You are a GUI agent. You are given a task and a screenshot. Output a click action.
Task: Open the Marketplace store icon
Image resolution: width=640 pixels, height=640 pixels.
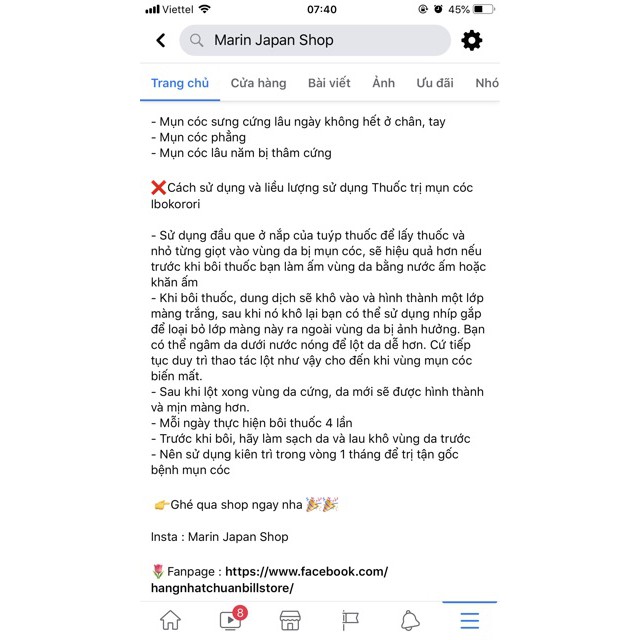(290, 620)
